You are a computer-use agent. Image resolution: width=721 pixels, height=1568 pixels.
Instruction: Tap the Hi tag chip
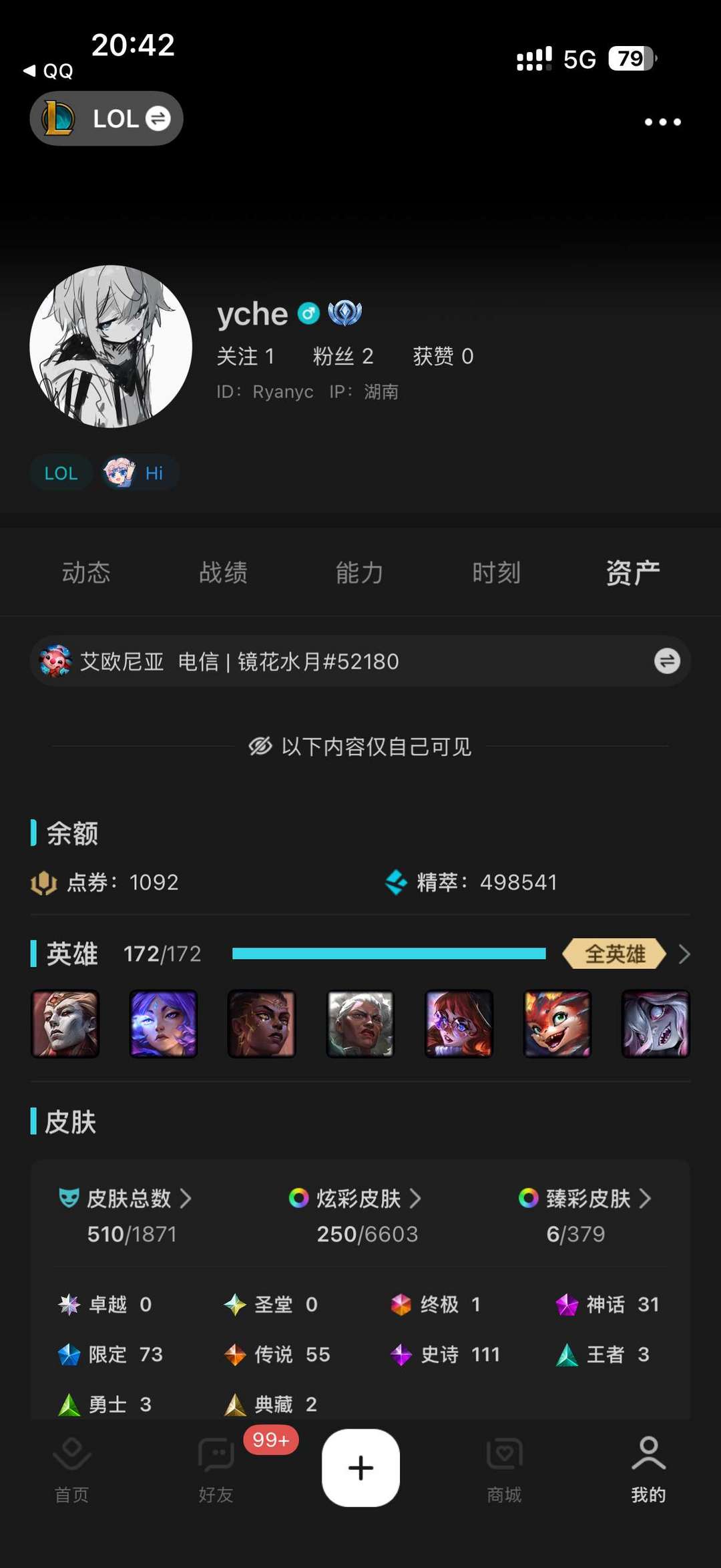coord(140,473)
